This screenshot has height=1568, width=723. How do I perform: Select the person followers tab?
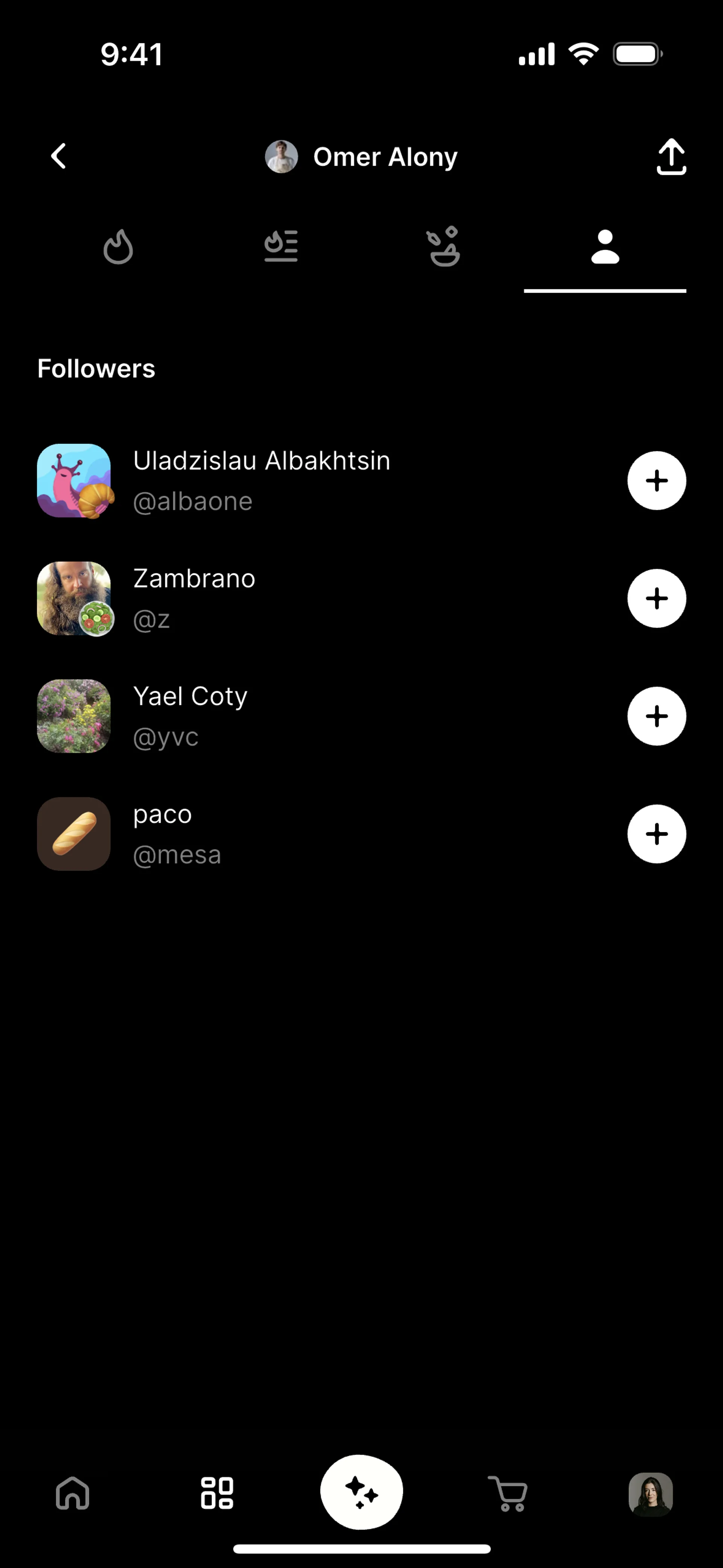click(x=605, y=246)
